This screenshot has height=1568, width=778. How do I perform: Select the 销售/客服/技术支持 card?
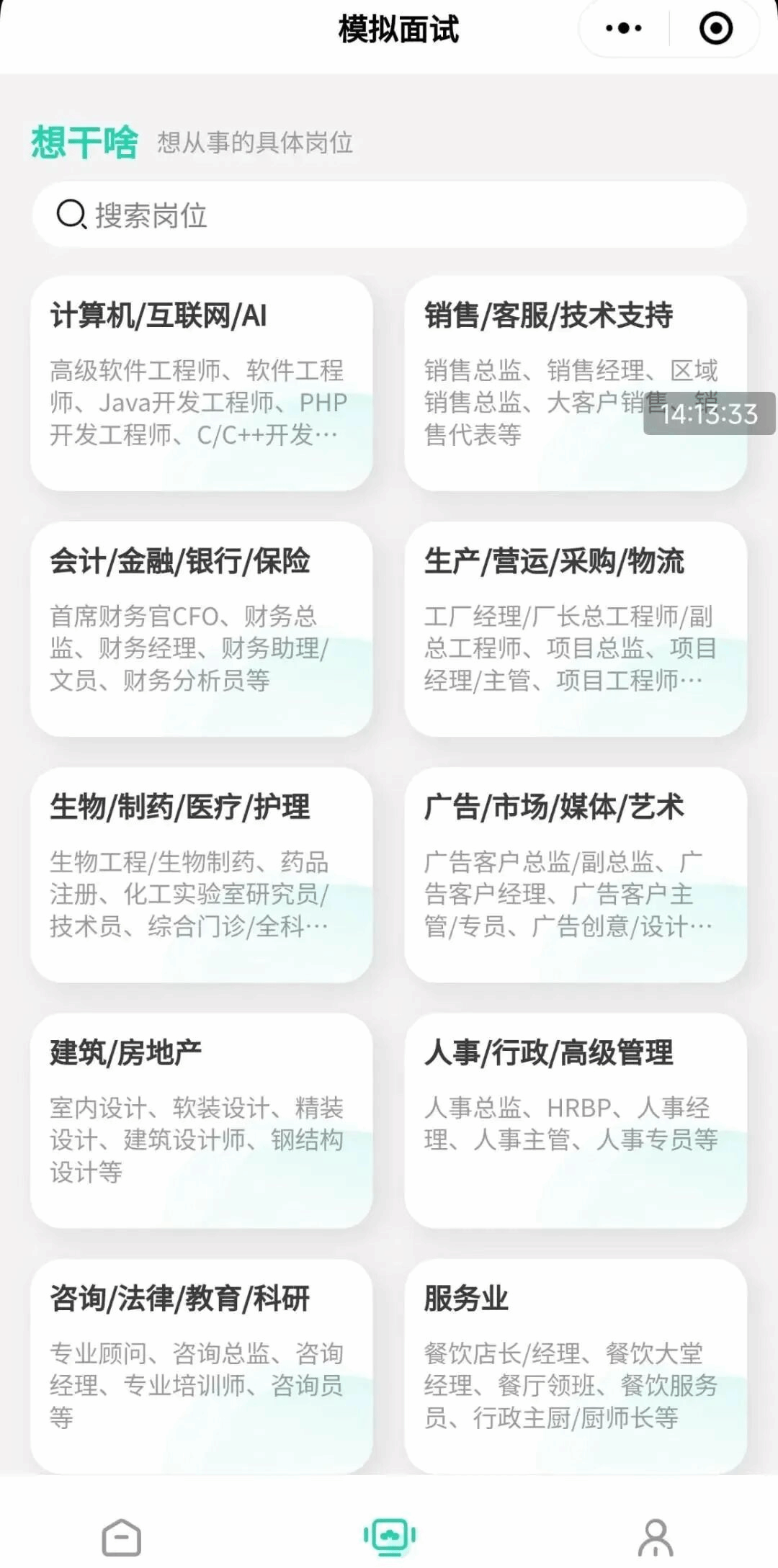(x=575, y=383)
